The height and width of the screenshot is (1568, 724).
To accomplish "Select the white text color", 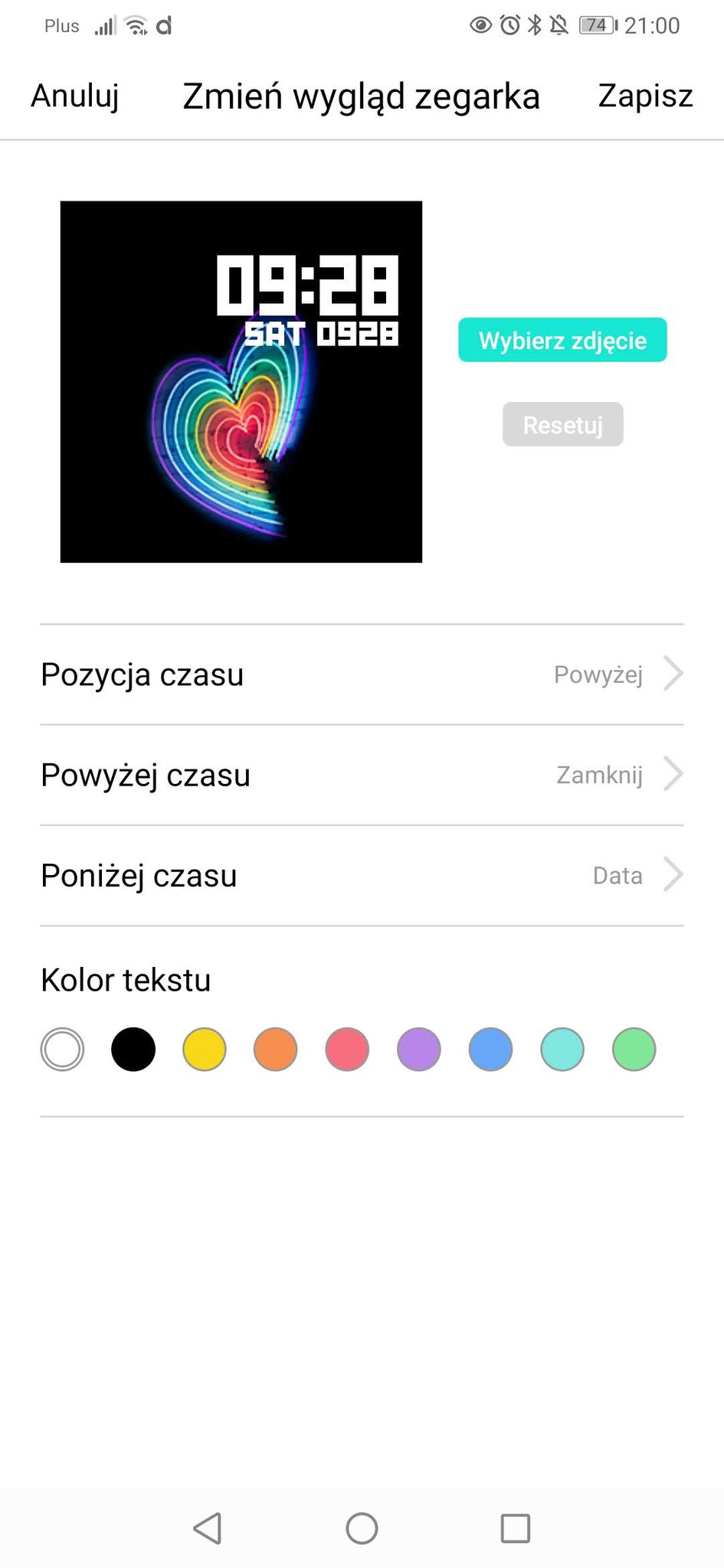I will [x=62, y=1049].
